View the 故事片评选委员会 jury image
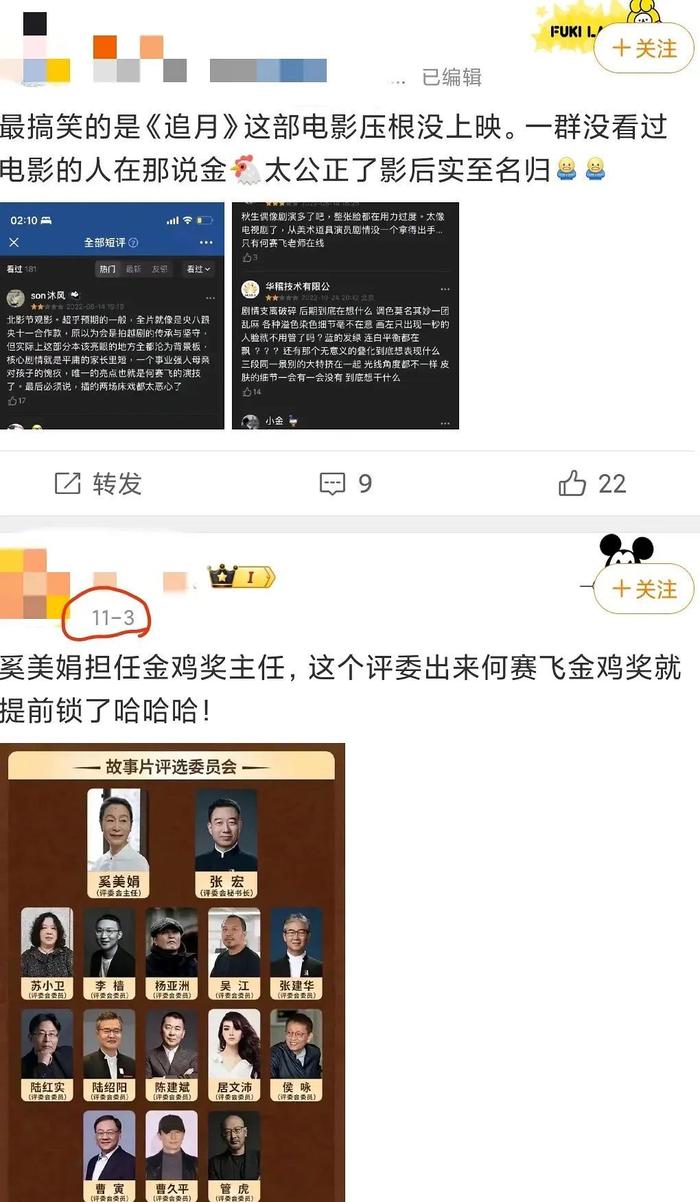This screenshot has width=700, height=1202. point(172,972)
